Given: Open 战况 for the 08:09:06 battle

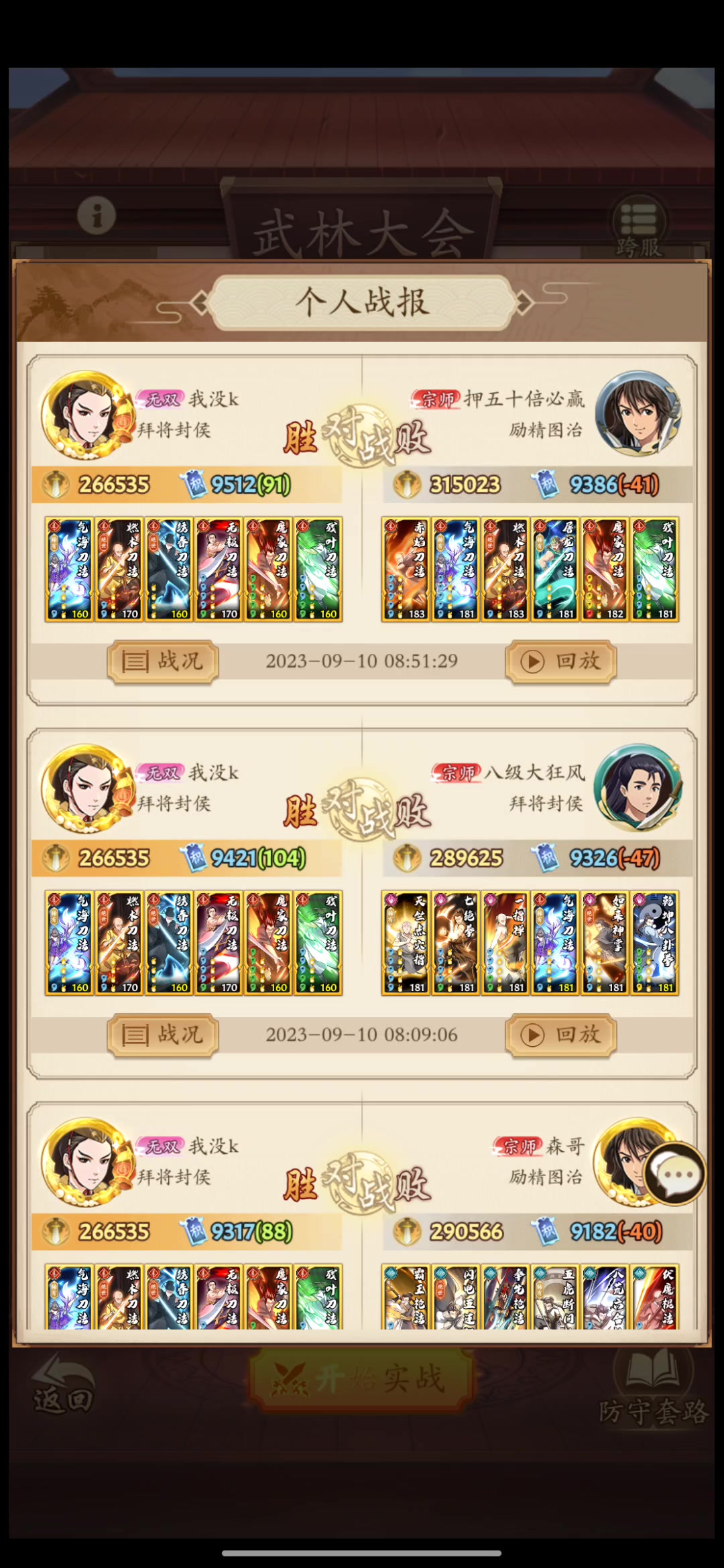Looking at the screenshot, I should point(163,1035).
